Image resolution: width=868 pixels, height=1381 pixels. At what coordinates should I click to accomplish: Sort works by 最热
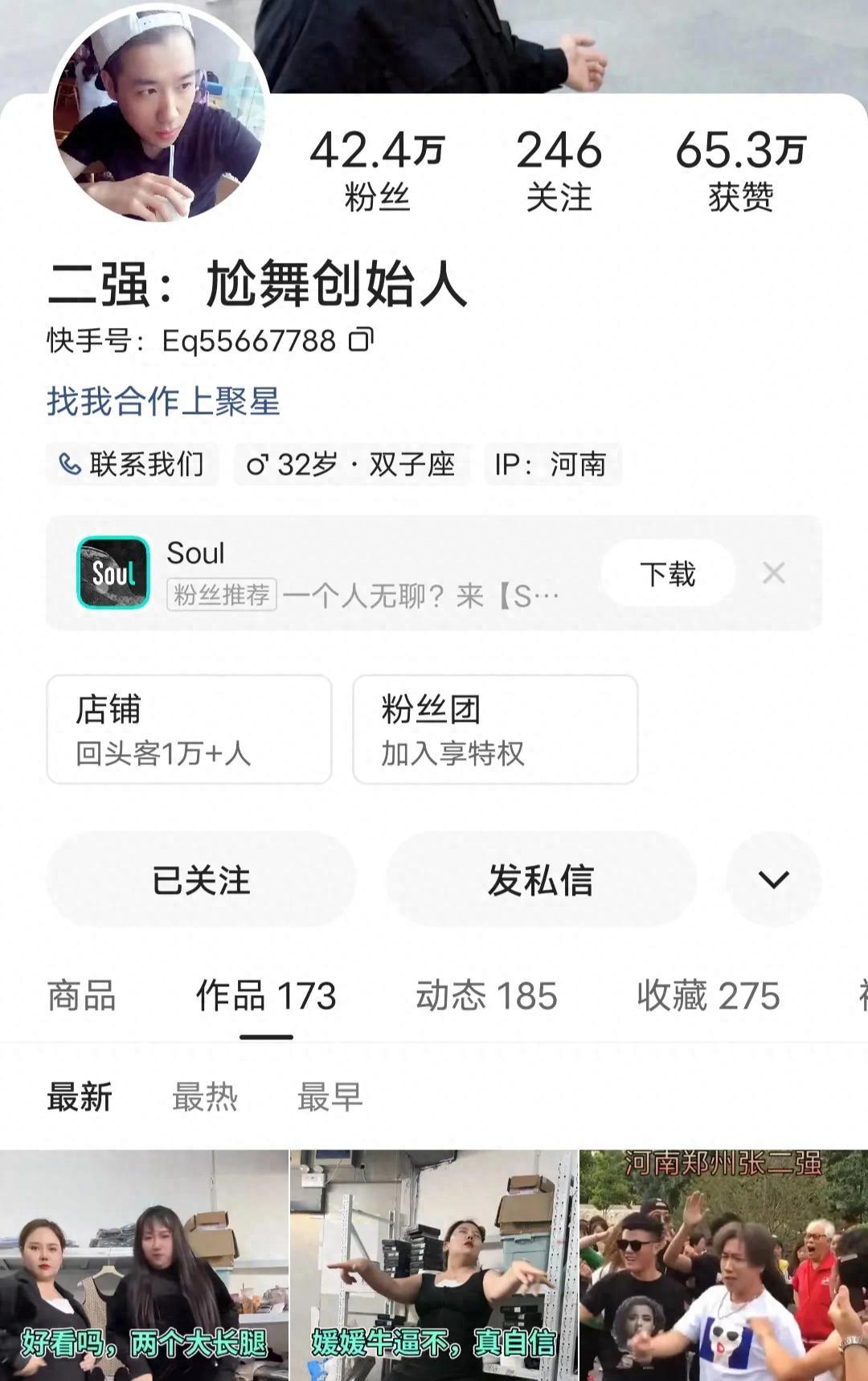[x=205, y=1096]
